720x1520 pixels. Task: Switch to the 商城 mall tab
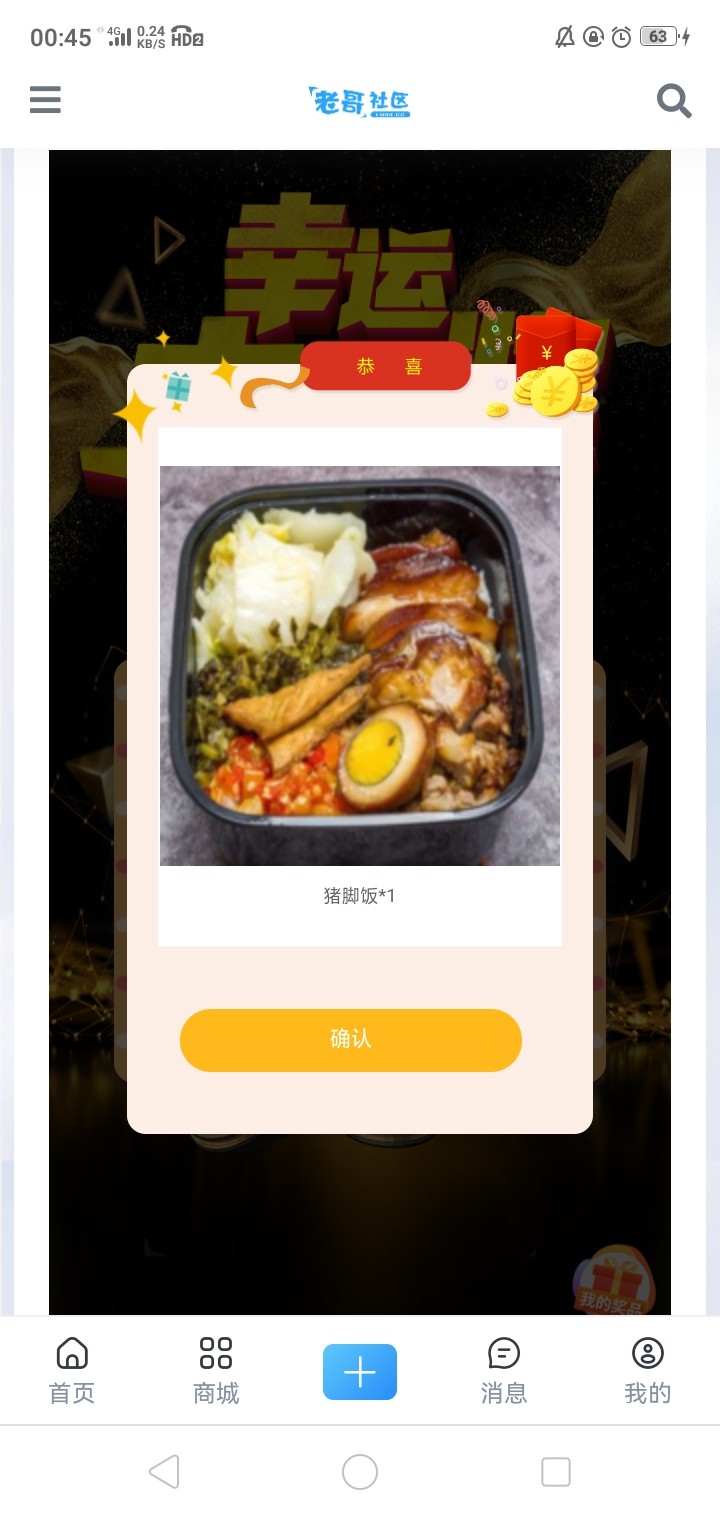click(x=216, y=1371)
